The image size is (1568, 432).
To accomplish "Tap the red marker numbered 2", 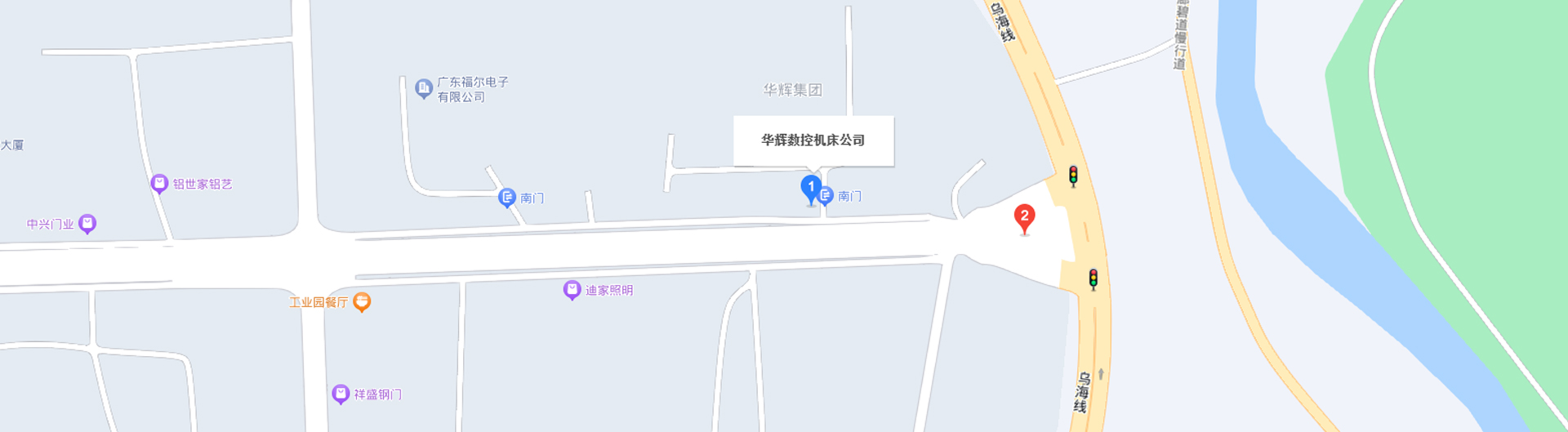I will (1024, 218).
